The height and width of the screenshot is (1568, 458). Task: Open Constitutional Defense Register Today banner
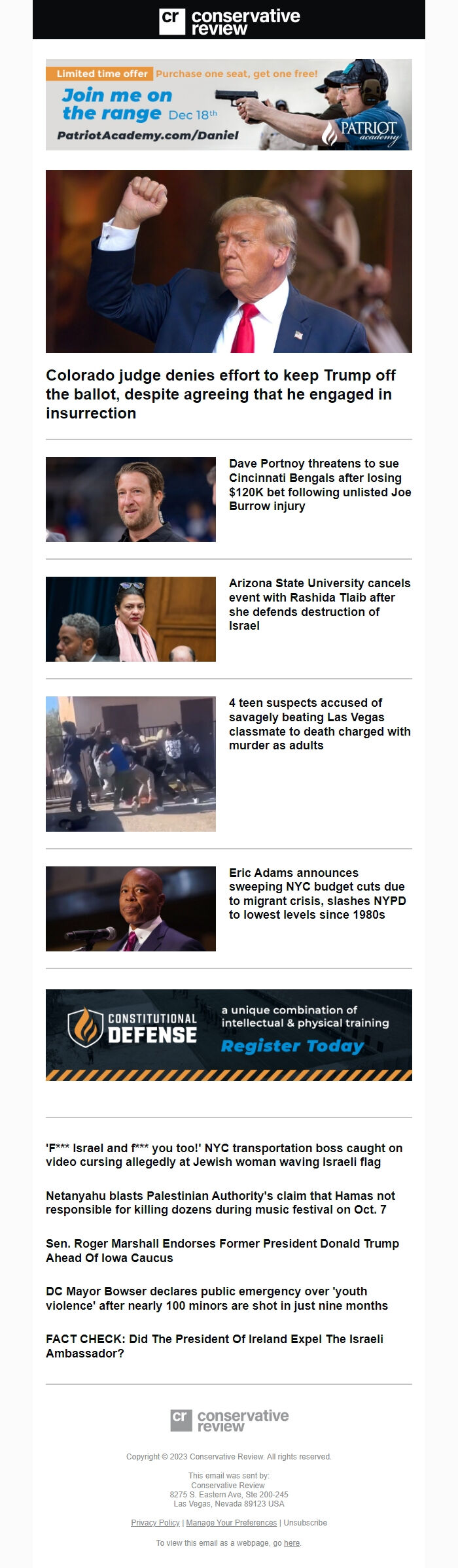(228, 1034)
